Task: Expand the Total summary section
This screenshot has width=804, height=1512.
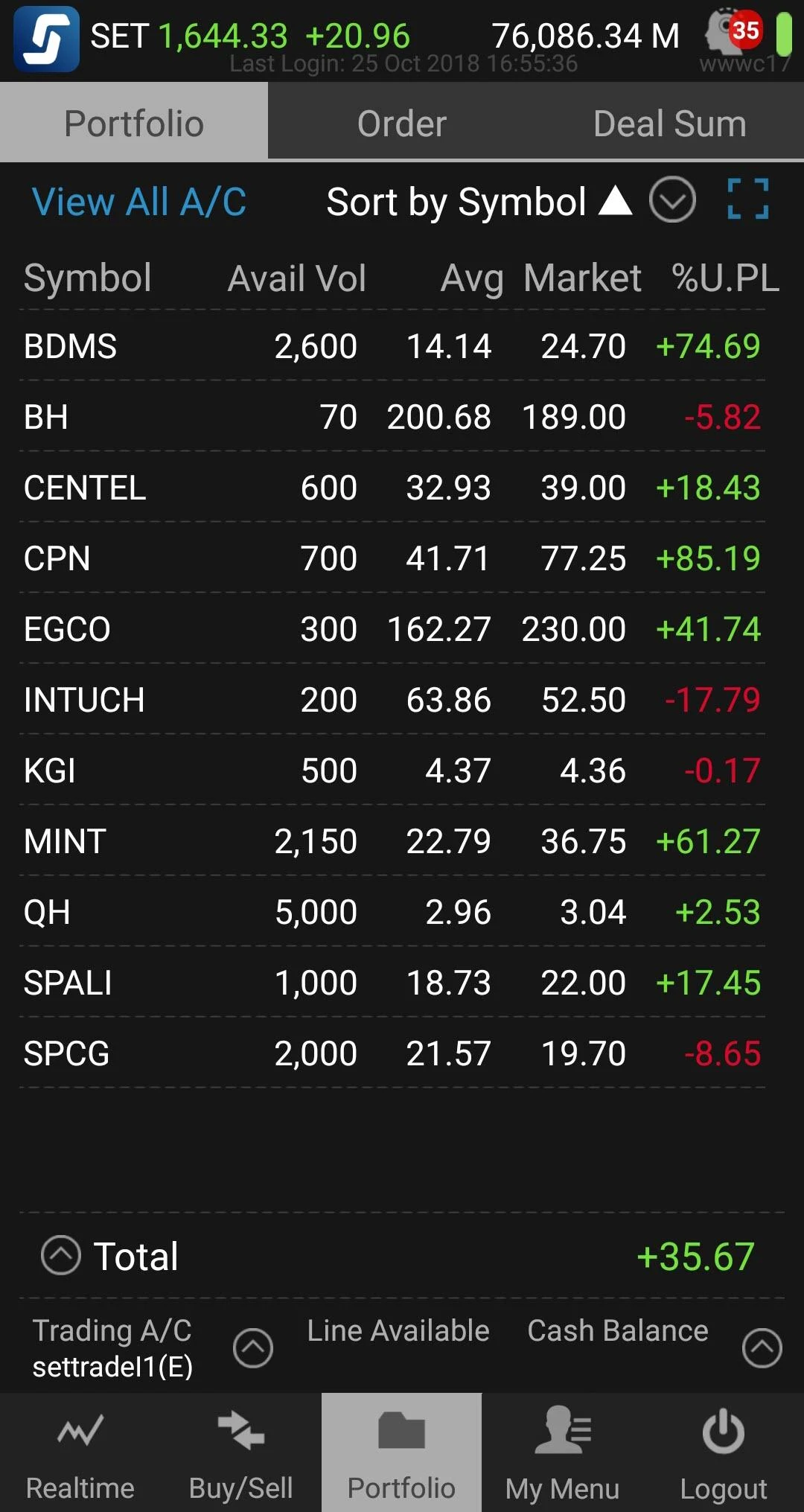Action: click(61, 1255)
